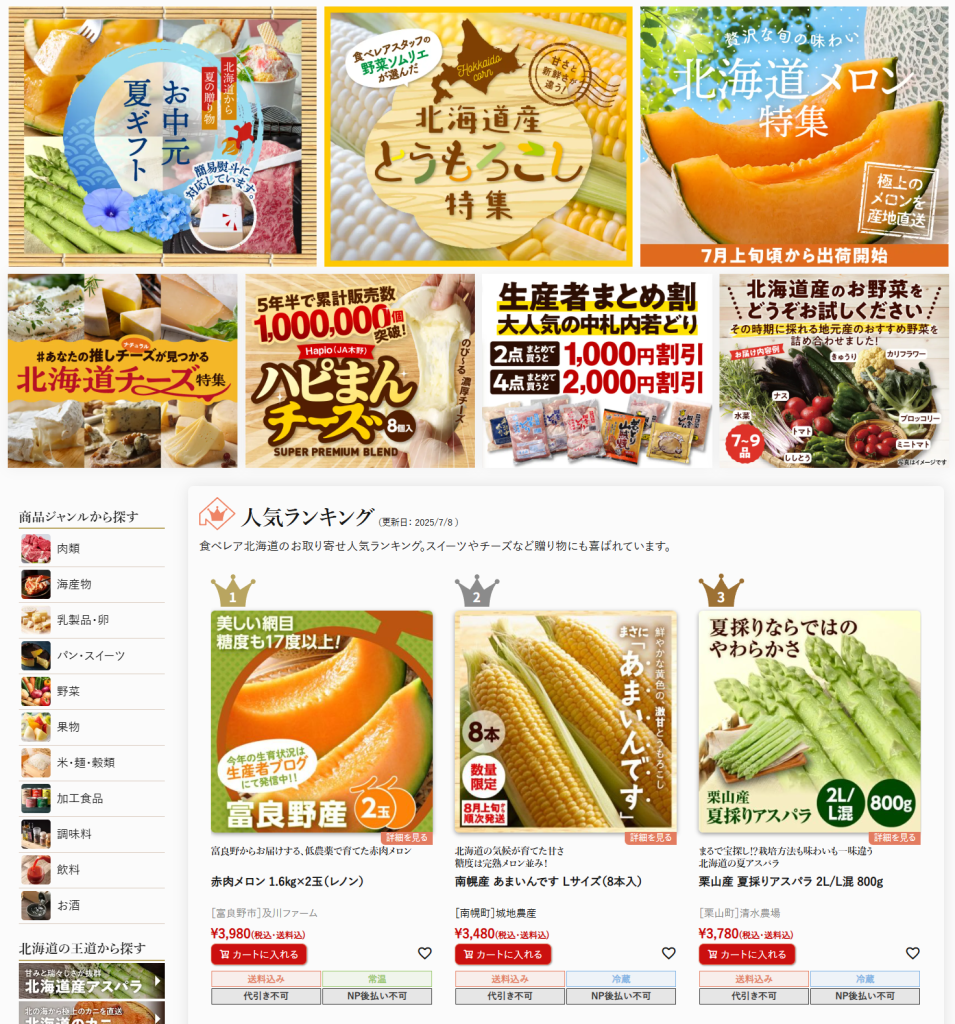The image size is (955, 1024).
Task: Open the ハピまんチーズ banner
Action: click(x=360, y=371)
